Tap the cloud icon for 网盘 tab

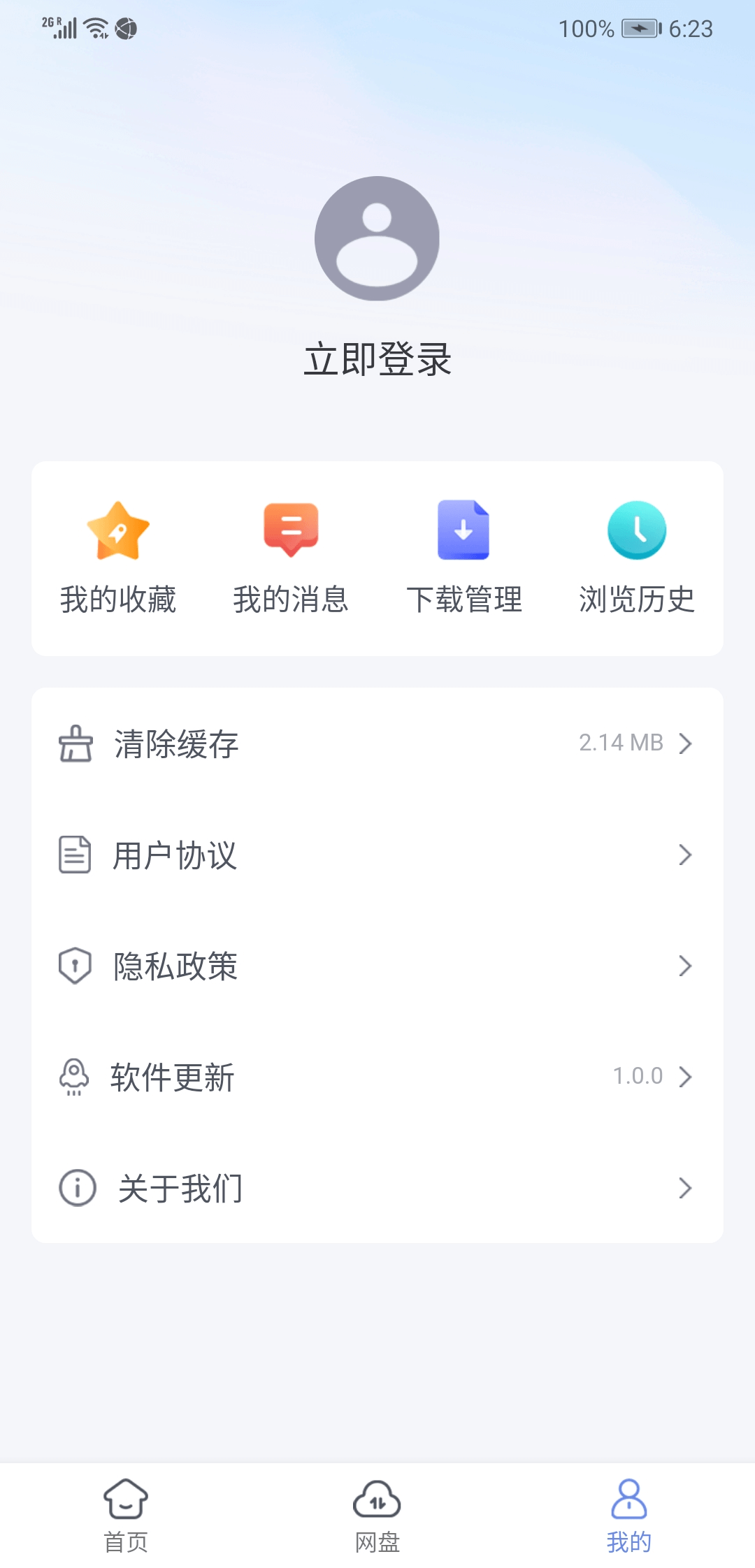point(377,1502)
